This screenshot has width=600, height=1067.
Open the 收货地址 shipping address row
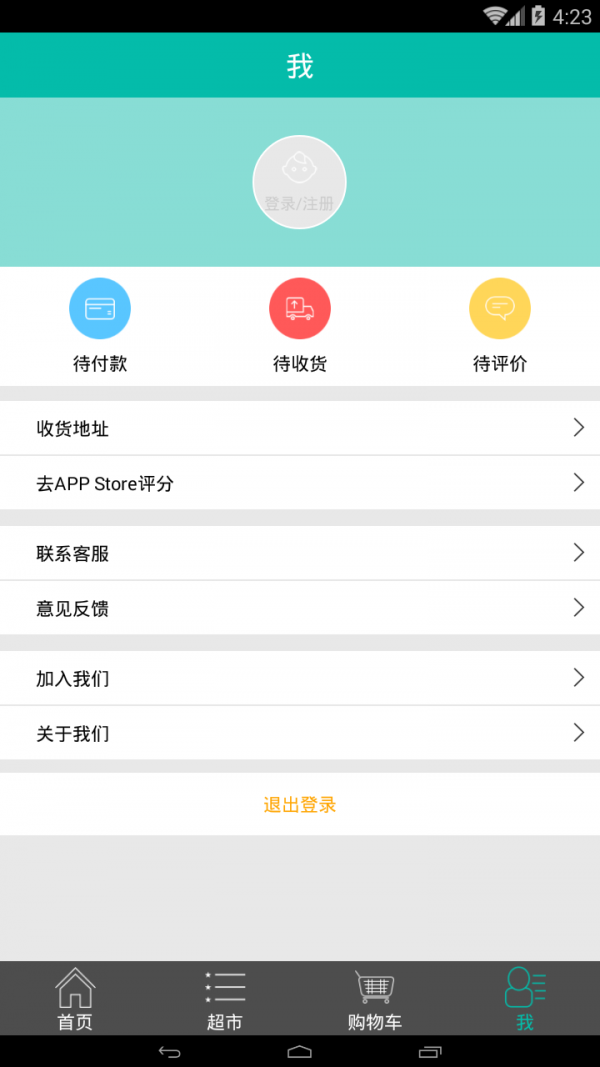pyautogui.click(x=300, y=428)
